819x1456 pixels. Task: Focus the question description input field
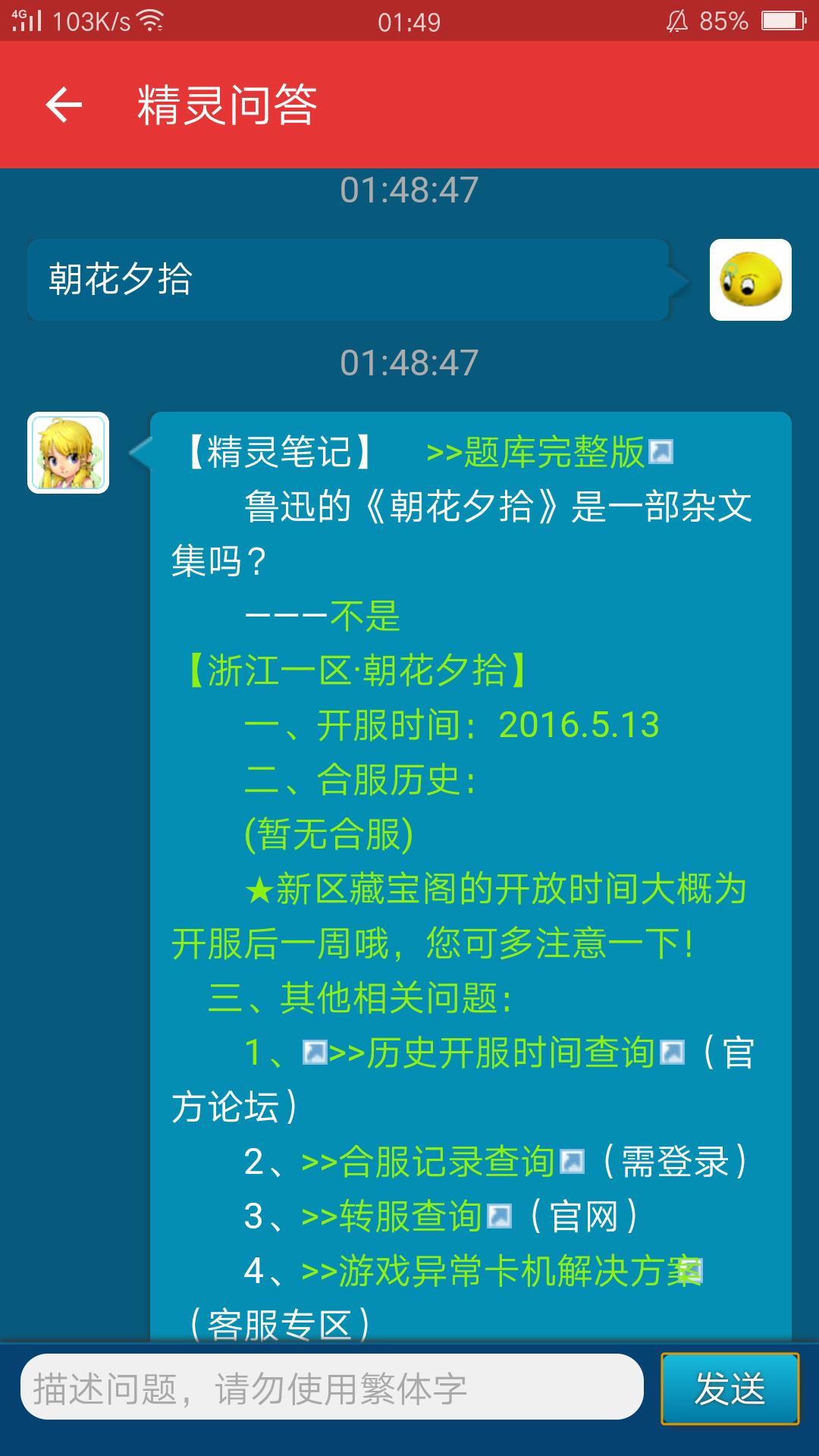click(x=332, y=1389)
